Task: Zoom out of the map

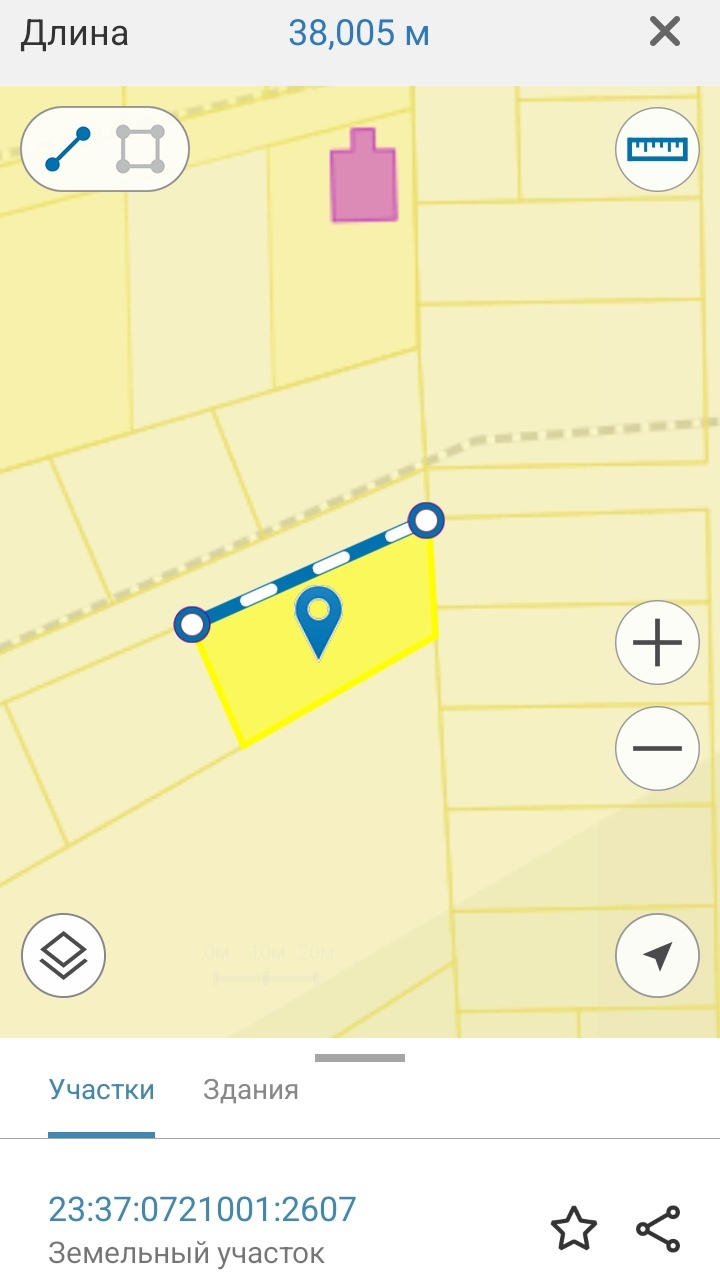Action: (x=657, y=748)
